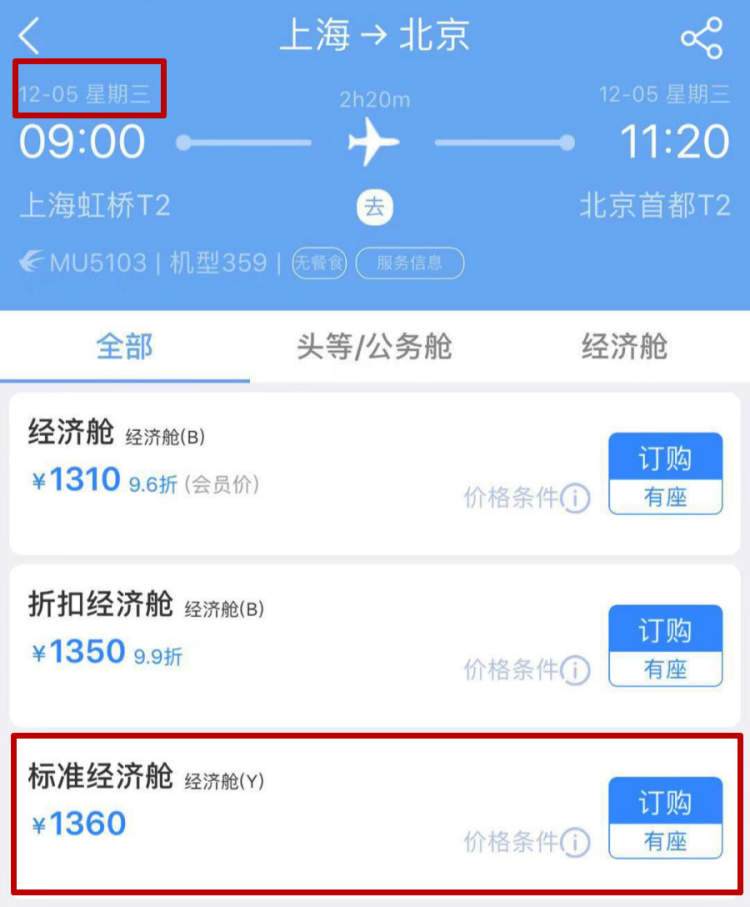Image resolution: width=750 pixels, height=907 pixels.
Task: Share this Shanghai to Beijing flight
Action: pyautogui.click(x=701, y=38)
